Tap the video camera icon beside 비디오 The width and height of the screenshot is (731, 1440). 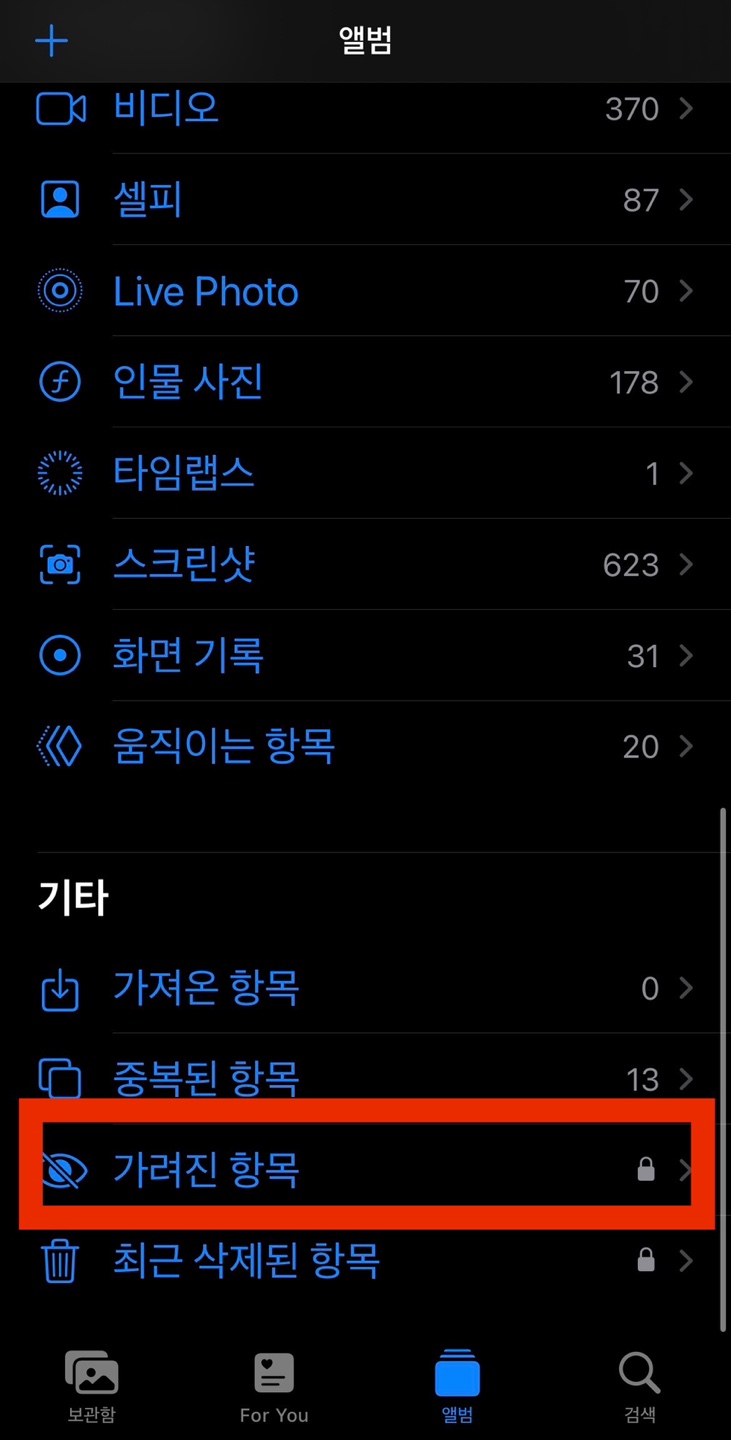point(60,108)
